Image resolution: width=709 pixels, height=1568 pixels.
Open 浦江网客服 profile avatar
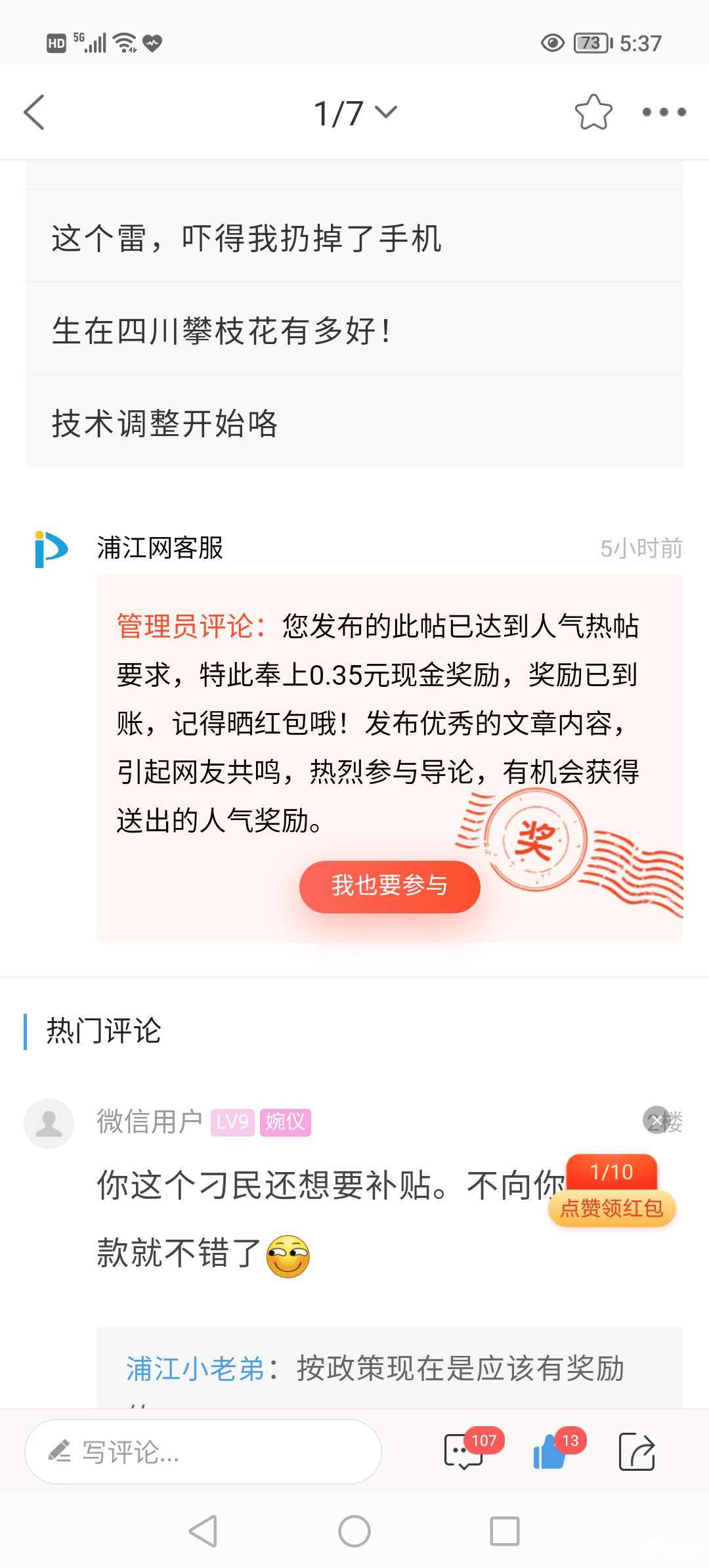pyautogui.click(x=51, y=549)
